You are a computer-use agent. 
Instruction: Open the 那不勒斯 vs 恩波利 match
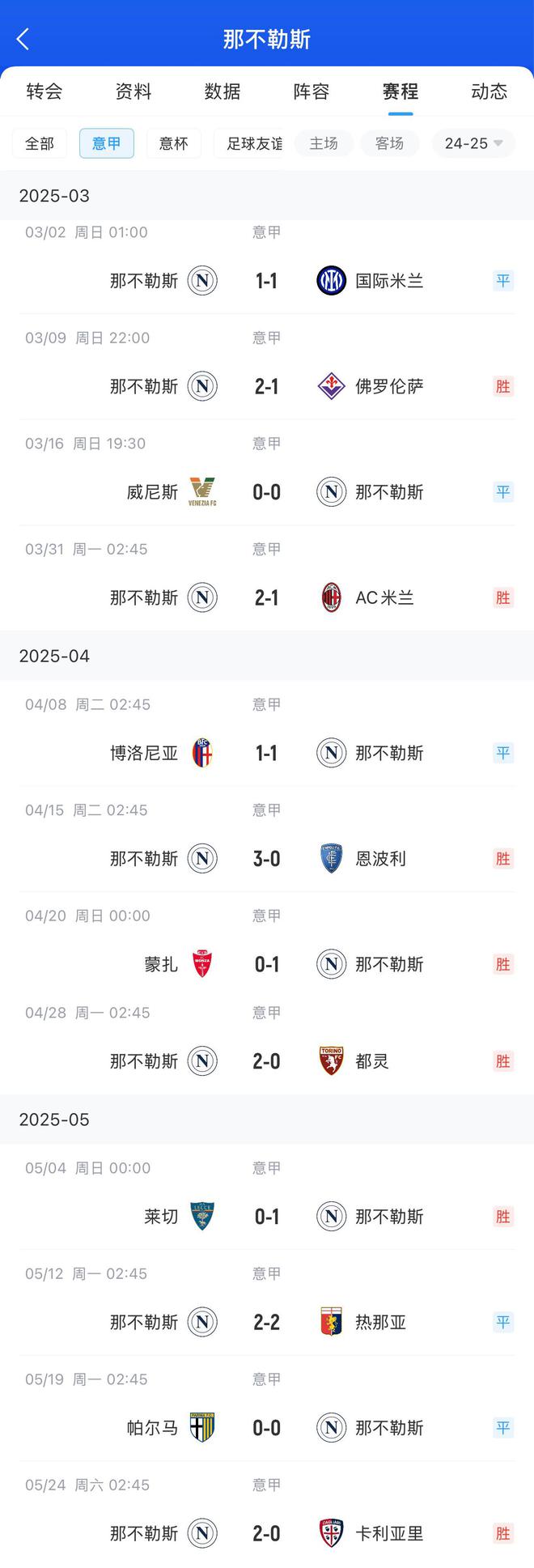(267, 858)
